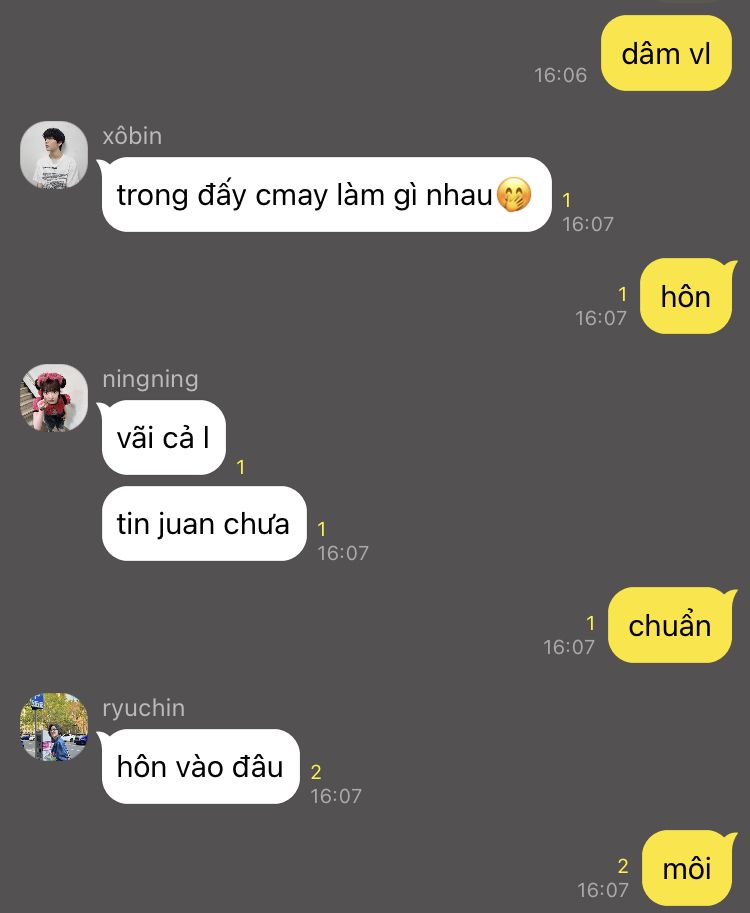
Task: Open xôbin's profile picture
Action: point(54,155)
